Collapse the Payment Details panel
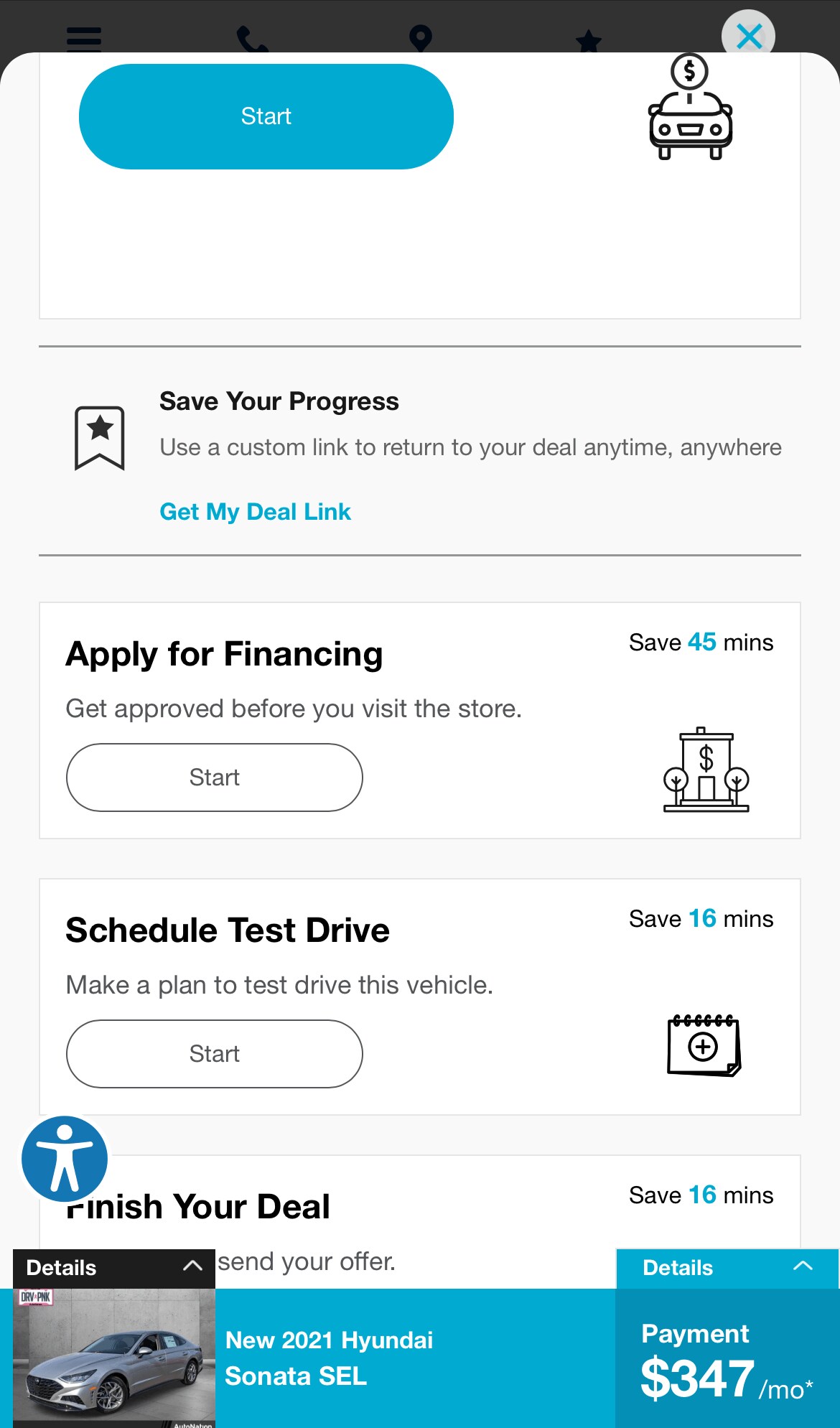The image size is (840, 1428). point(803,1267)
